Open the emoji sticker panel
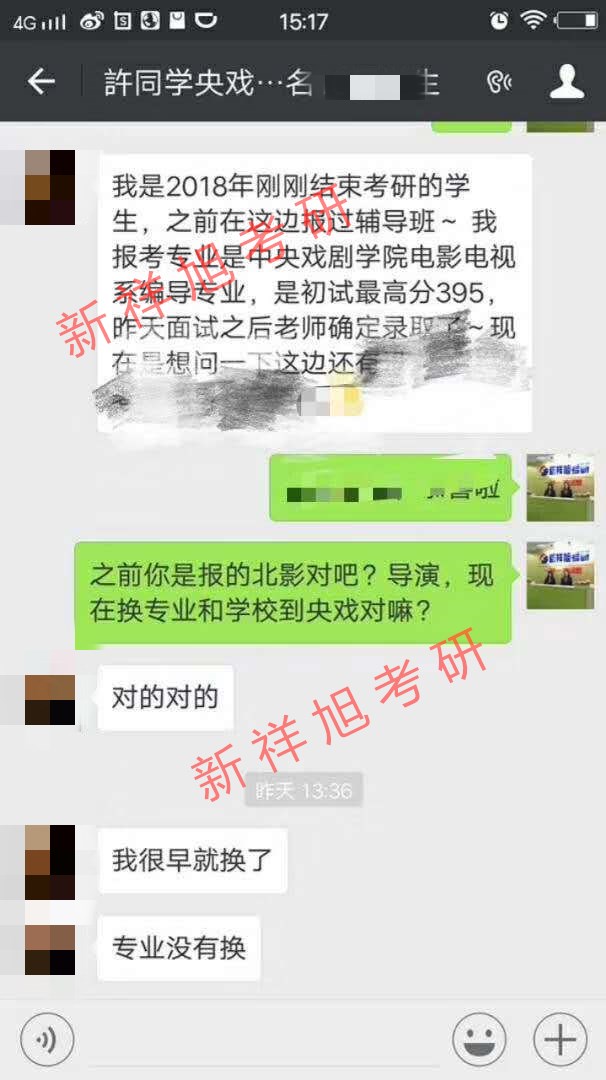This screenshot has height=1080, width=606. (x=479, y=1040)
